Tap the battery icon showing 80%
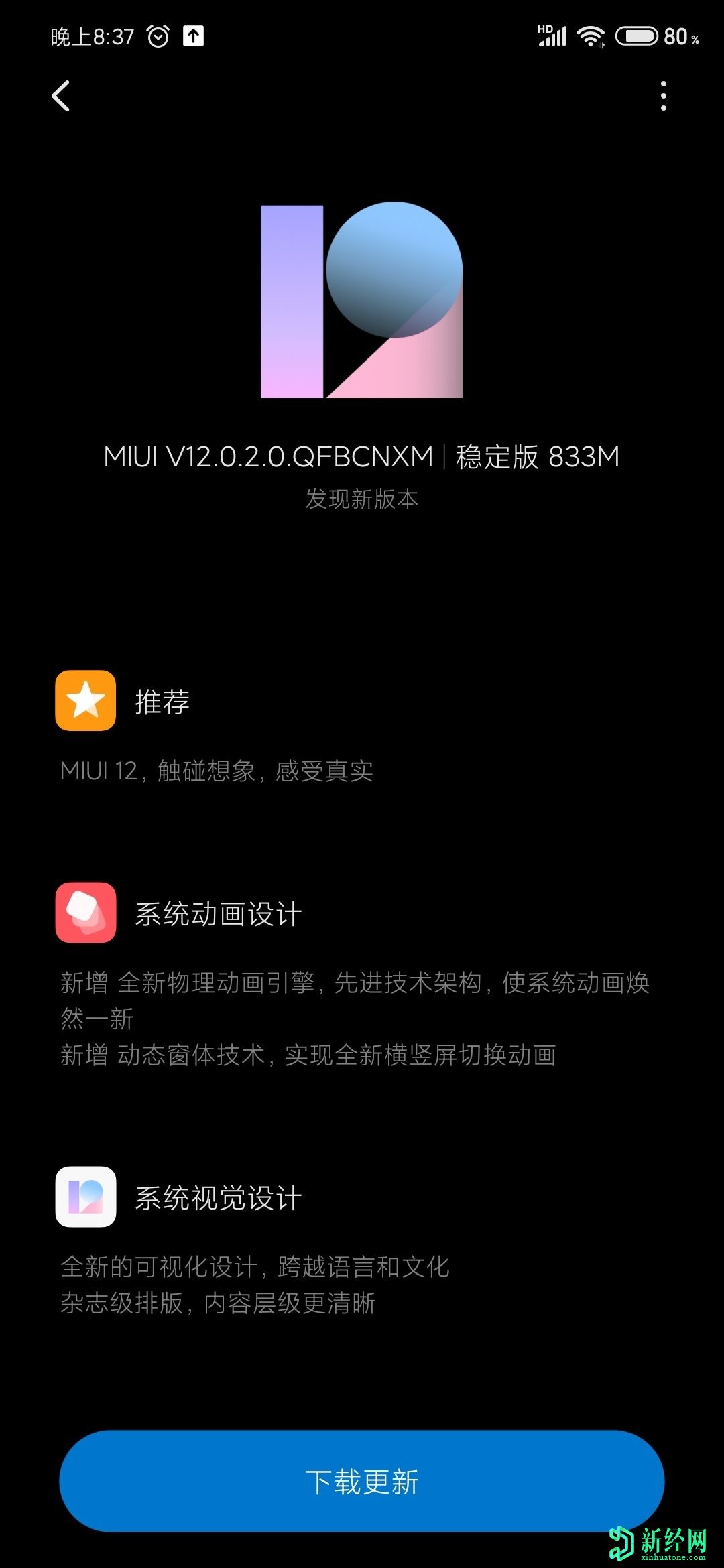This screenshot has width=724, height=1568. (x=637, y=38)
